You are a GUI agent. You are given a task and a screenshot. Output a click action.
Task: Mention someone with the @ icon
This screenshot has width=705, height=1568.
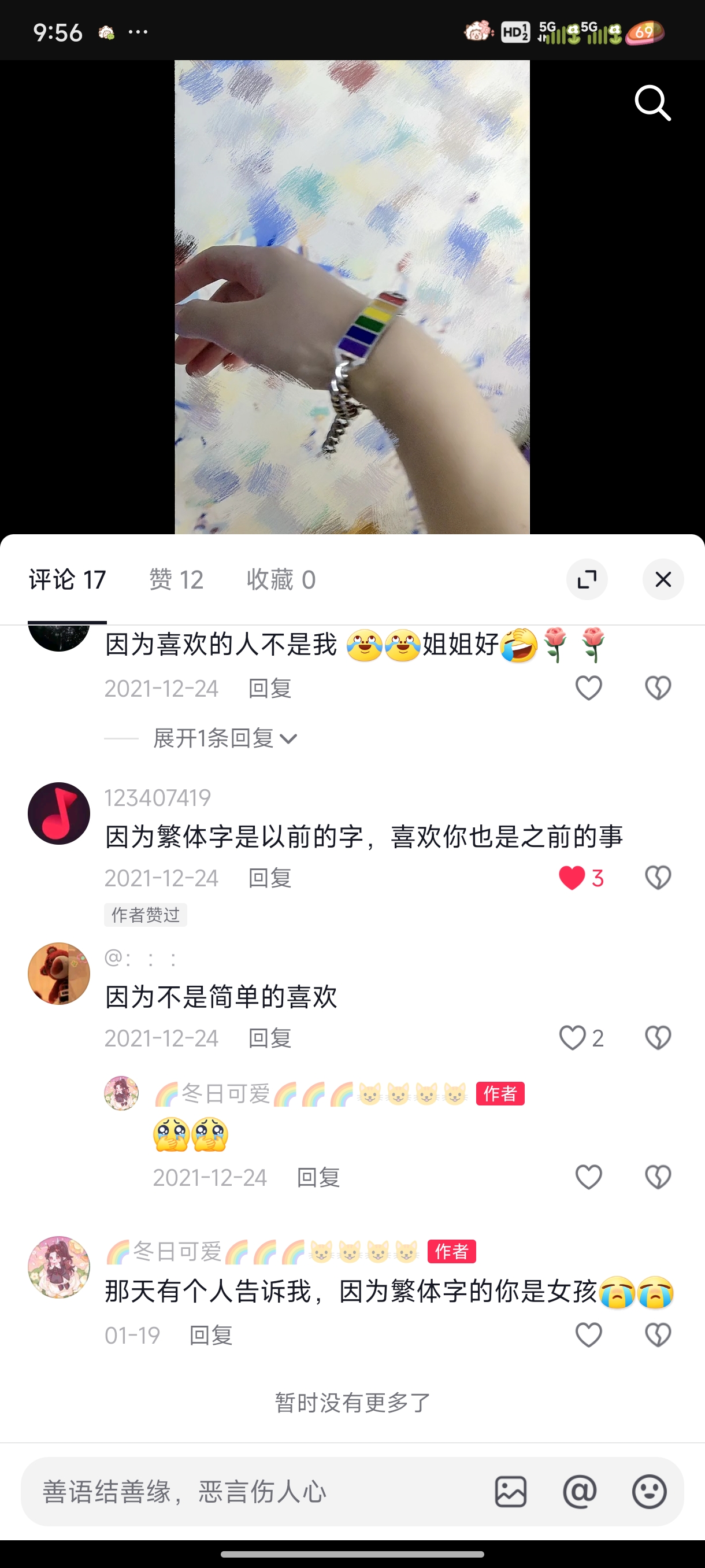click(580, 1491)
